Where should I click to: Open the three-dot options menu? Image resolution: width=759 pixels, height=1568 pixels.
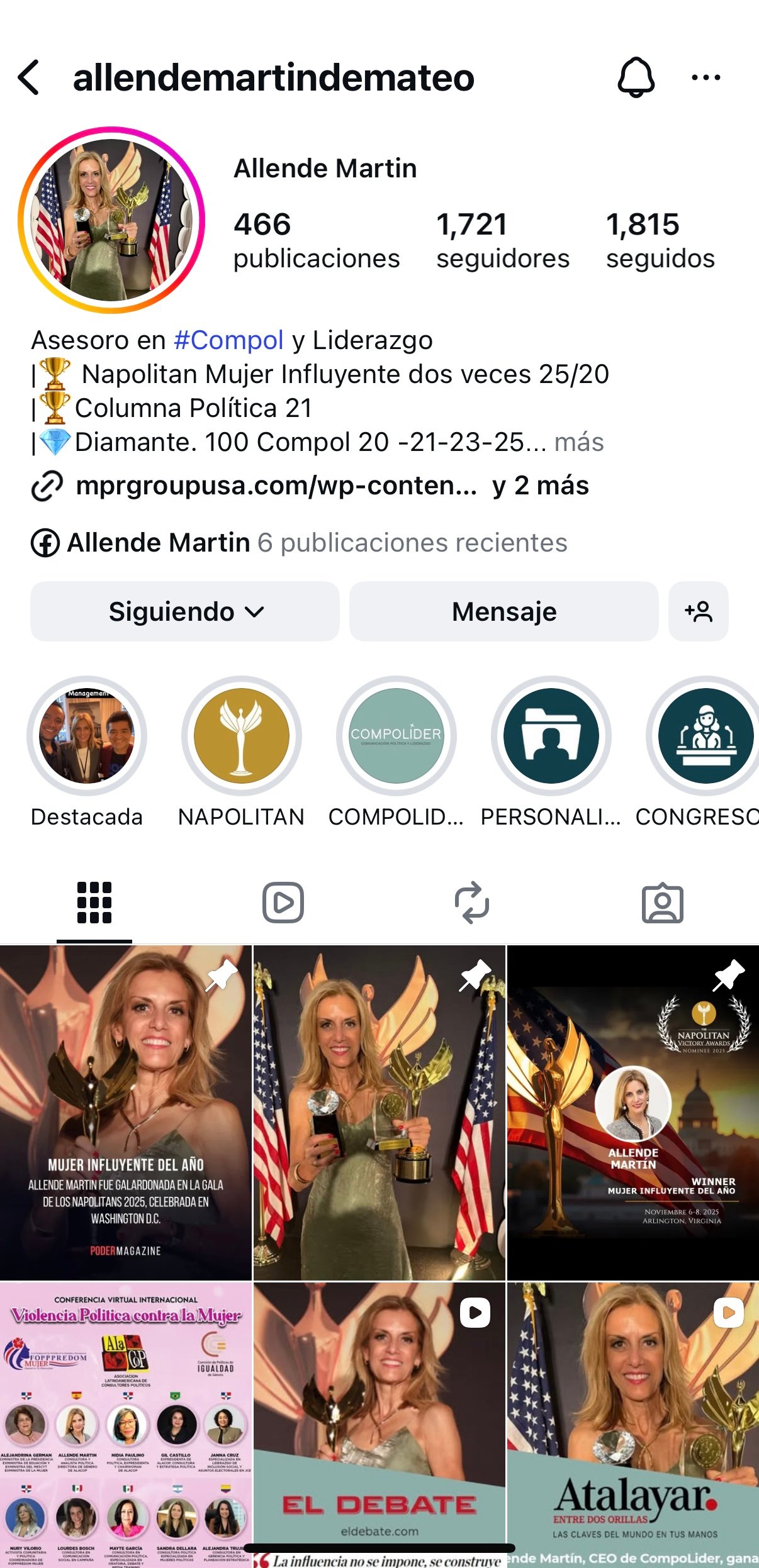pos(706,77)
